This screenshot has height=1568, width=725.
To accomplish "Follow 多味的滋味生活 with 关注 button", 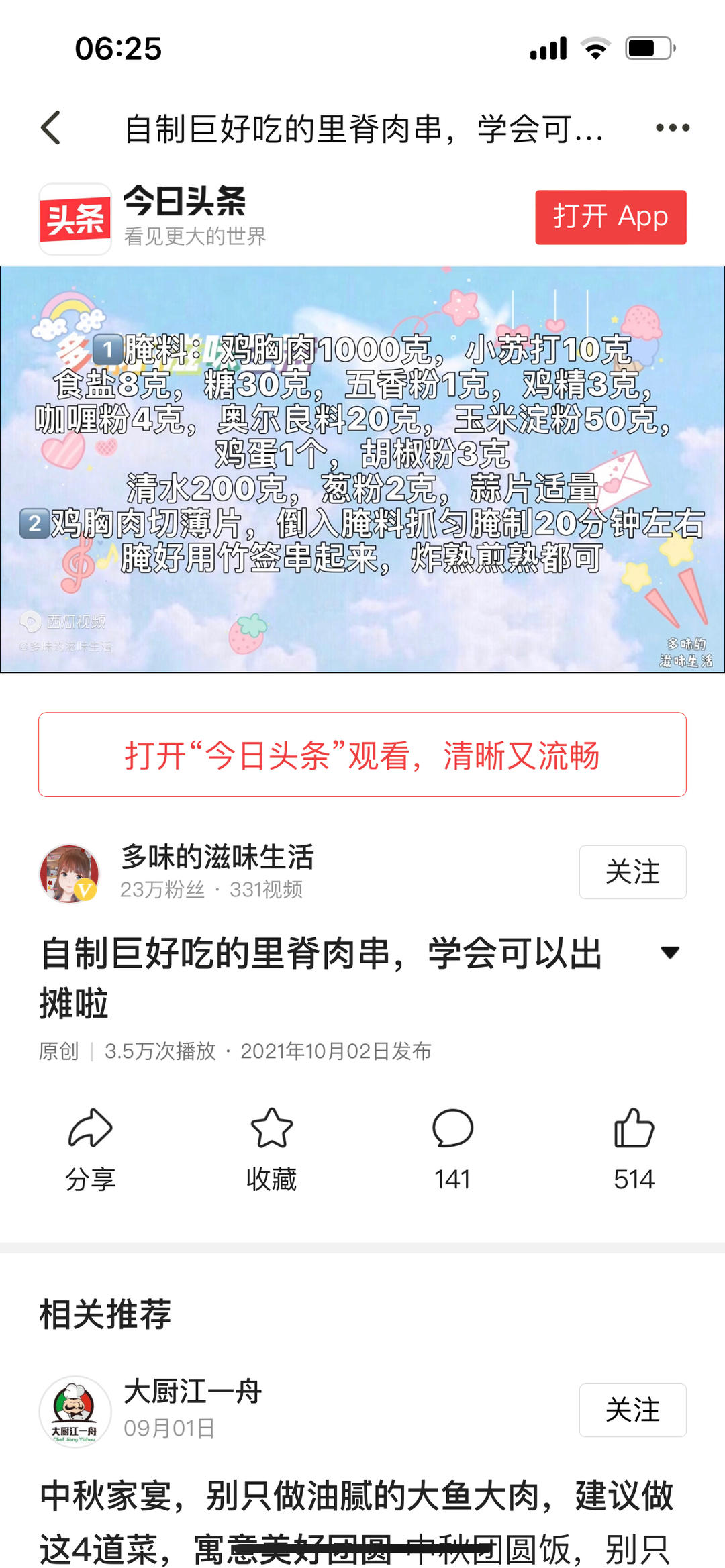I will pos(632,872).
